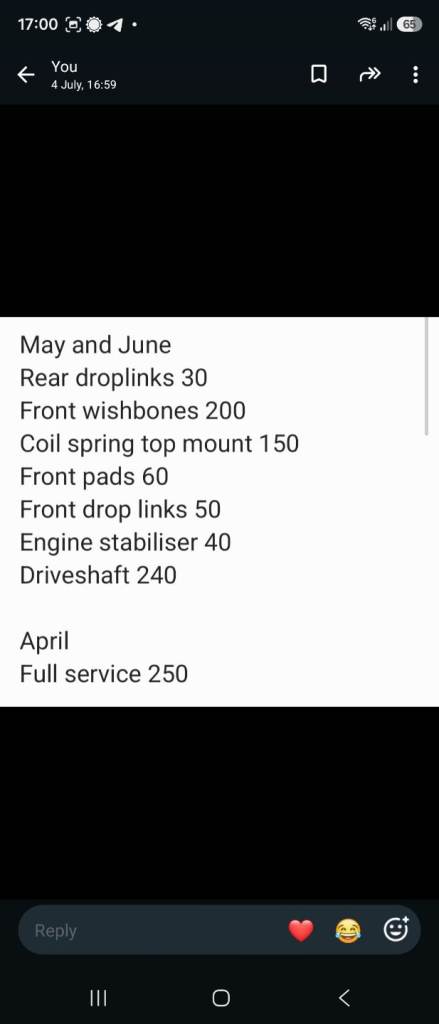
Task: Open the emoji reaction picker
Action: 395,929
